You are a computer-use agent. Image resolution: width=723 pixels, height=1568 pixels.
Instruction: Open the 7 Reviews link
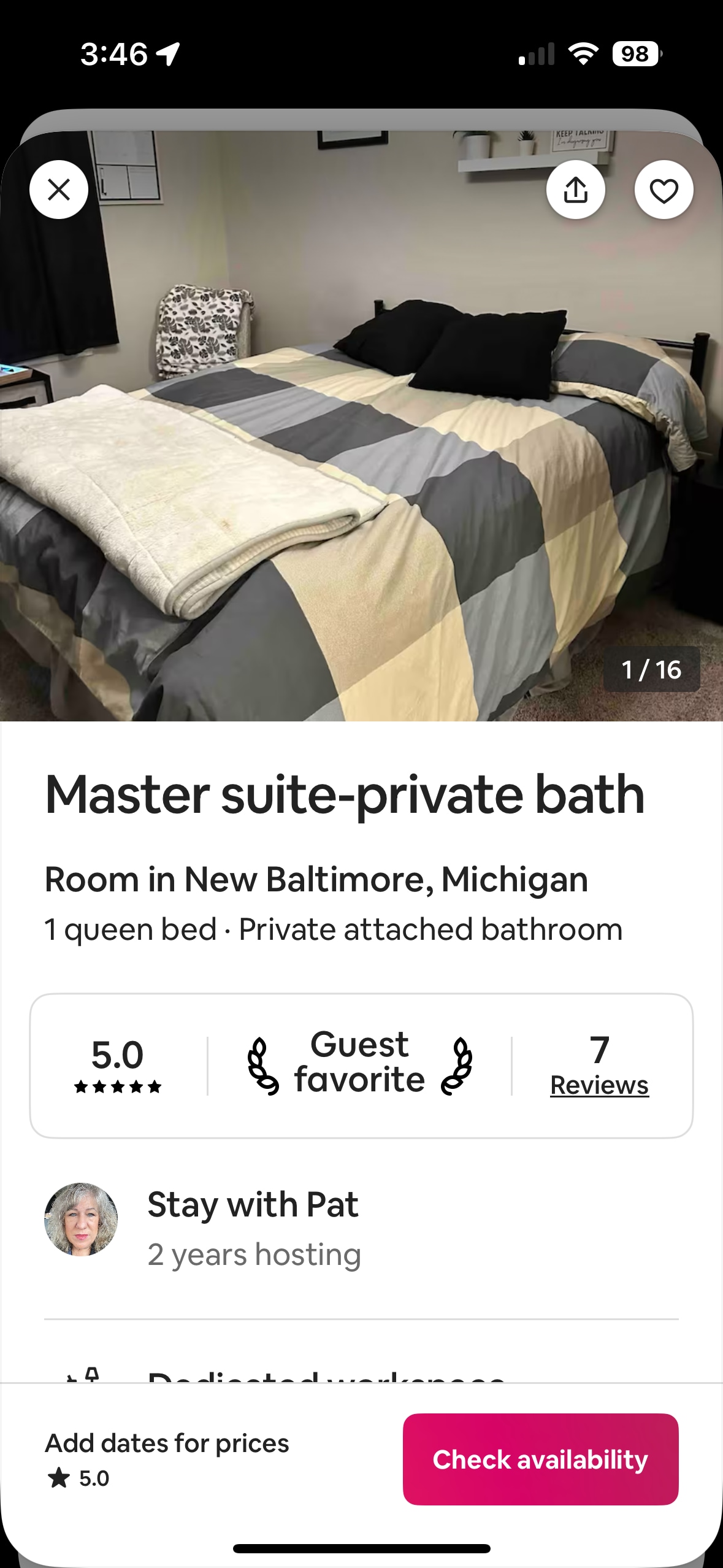(x=599, y=1085)
